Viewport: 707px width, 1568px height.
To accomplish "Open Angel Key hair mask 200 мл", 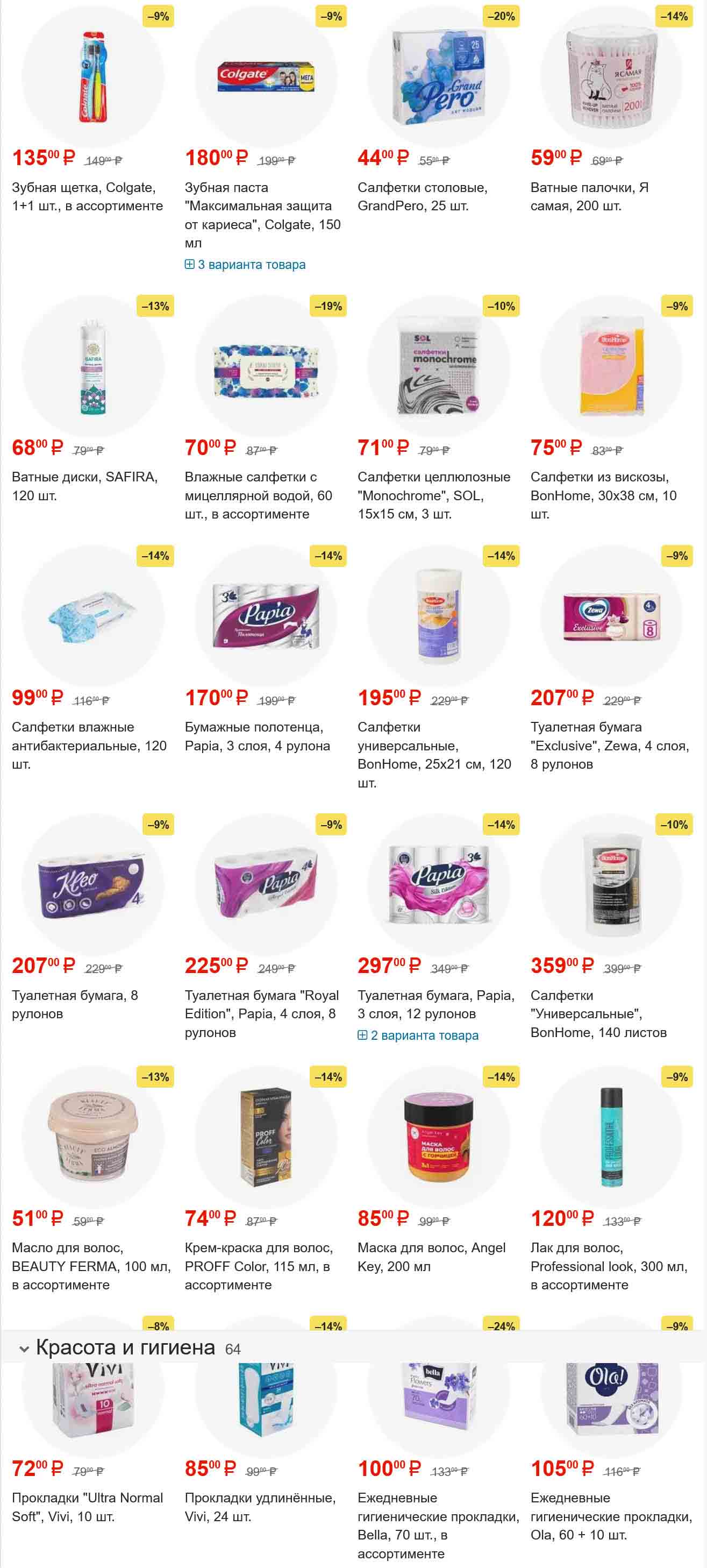I will (431, 1257).
